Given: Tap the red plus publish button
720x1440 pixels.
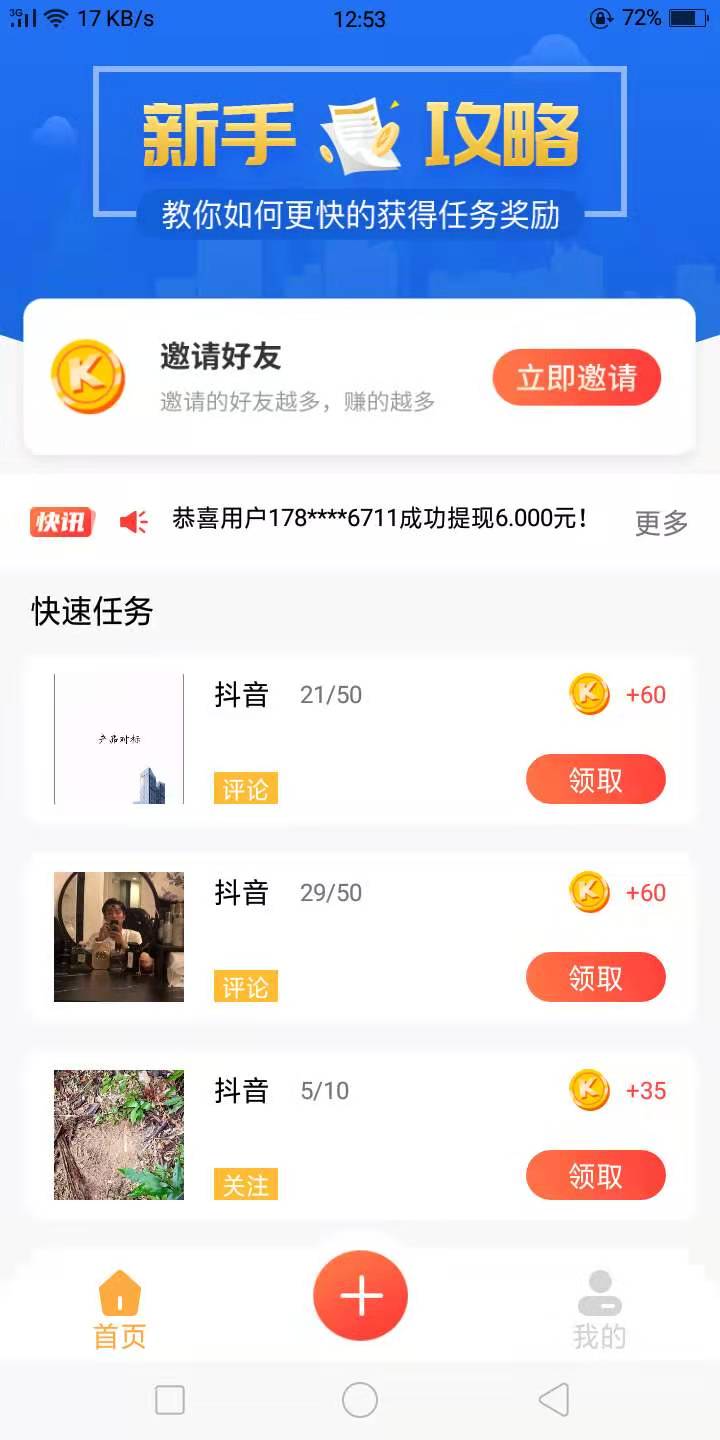Looking at the screenshot, I should pos(360,1295).
